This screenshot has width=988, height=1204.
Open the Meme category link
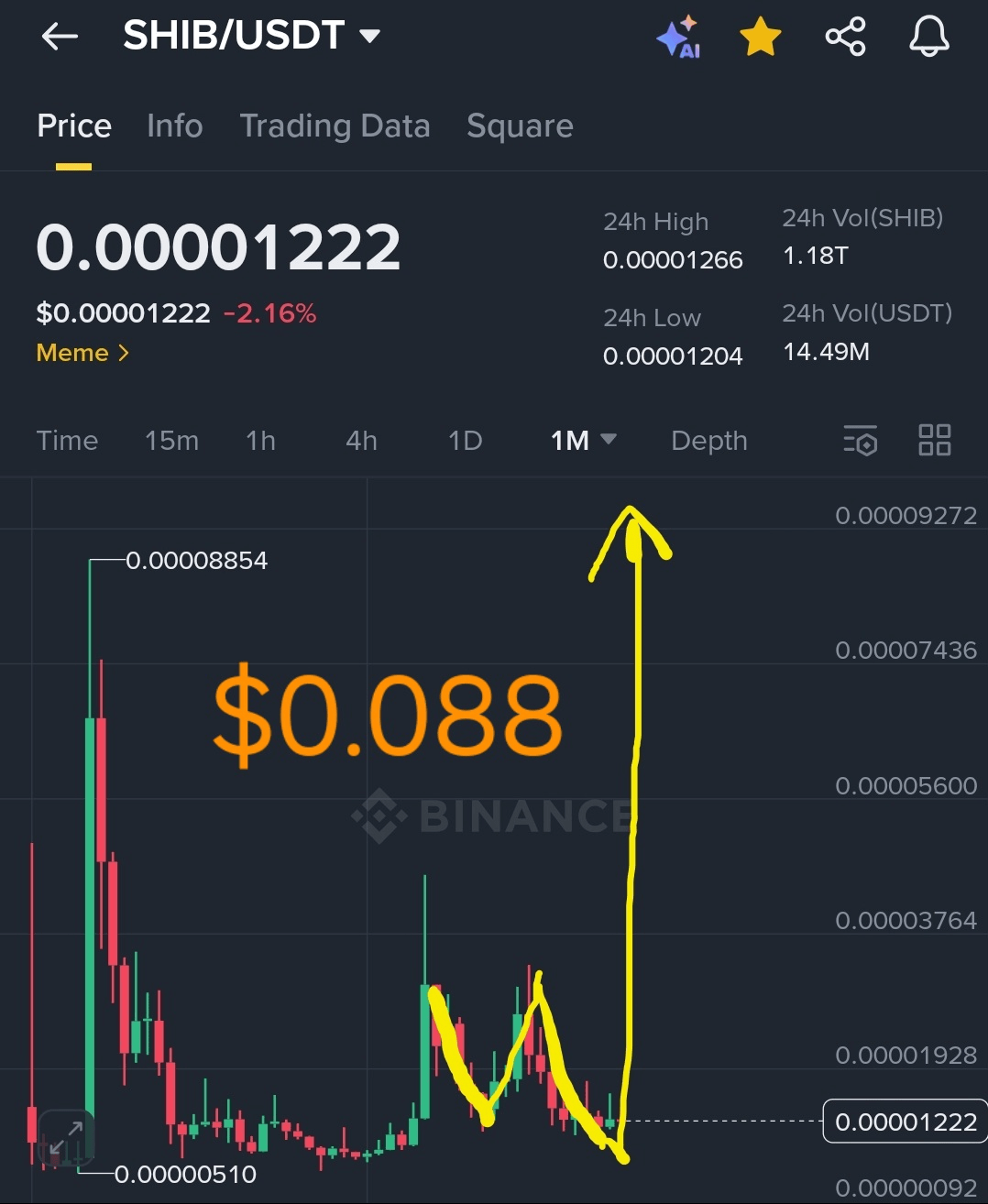point(82,353)
